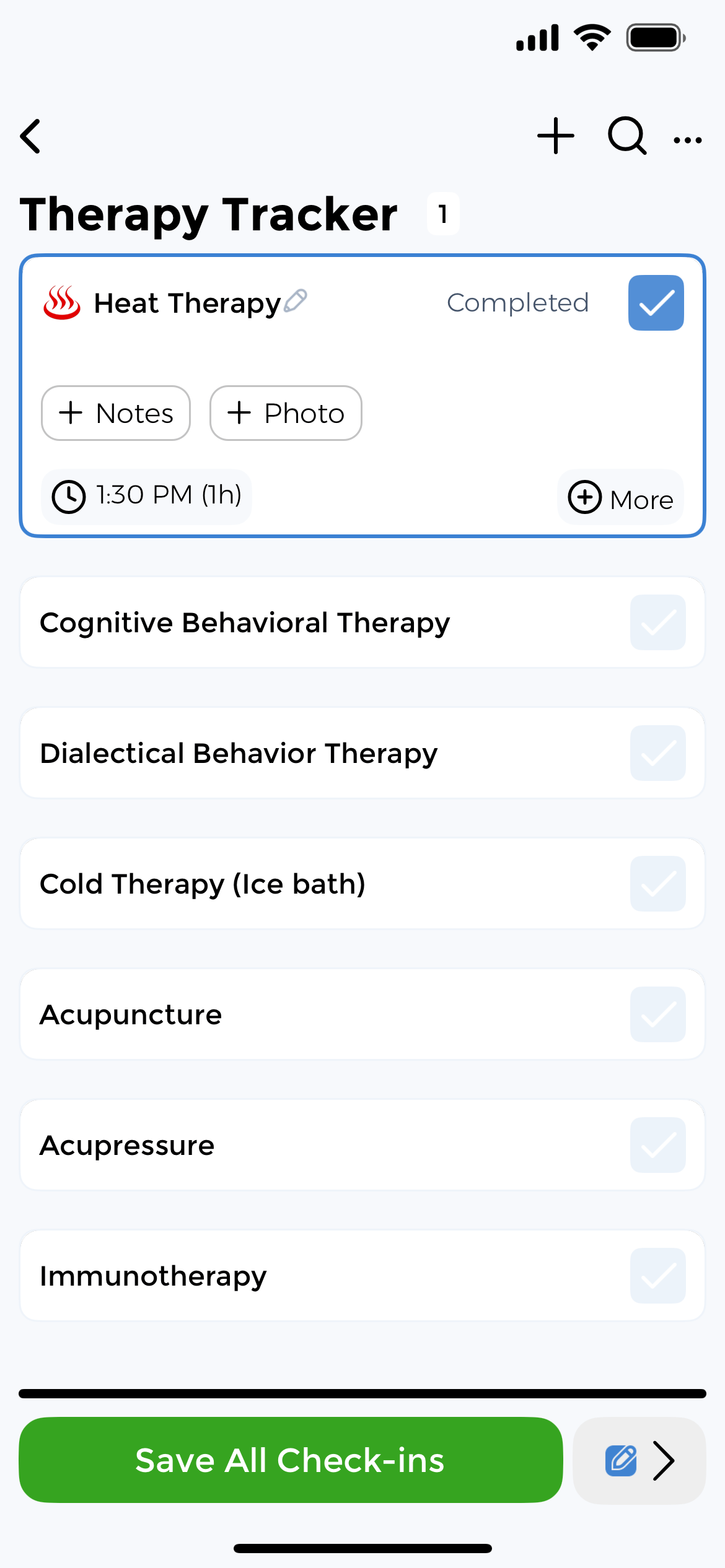Mark Dialectical Behavior Therapy as done
725x1568 pixels.
coord(657,753)
